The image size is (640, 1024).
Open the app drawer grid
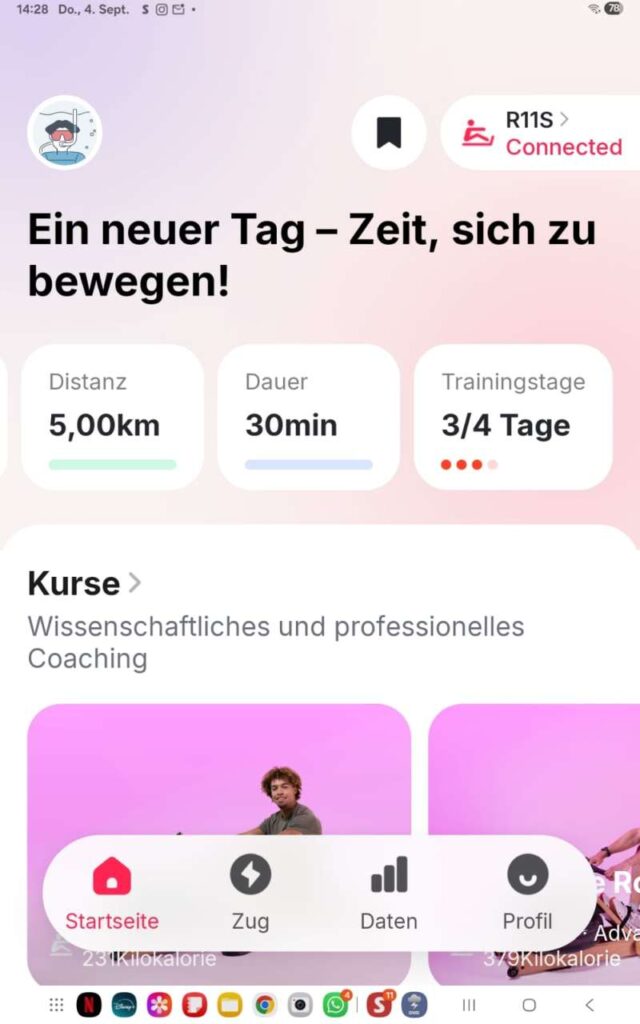pyautogui.click(x=56, y=1005)
